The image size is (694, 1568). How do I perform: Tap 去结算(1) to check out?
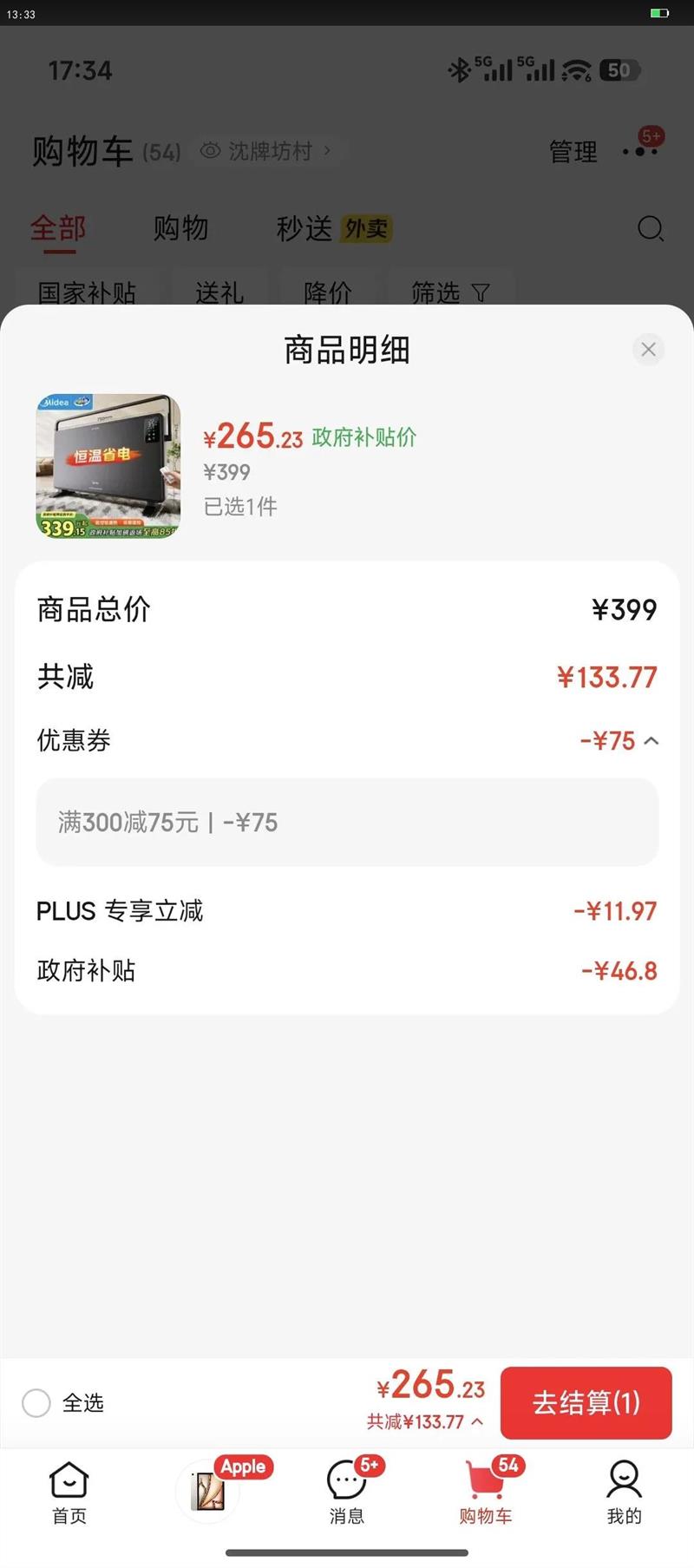pos(586,1403)
